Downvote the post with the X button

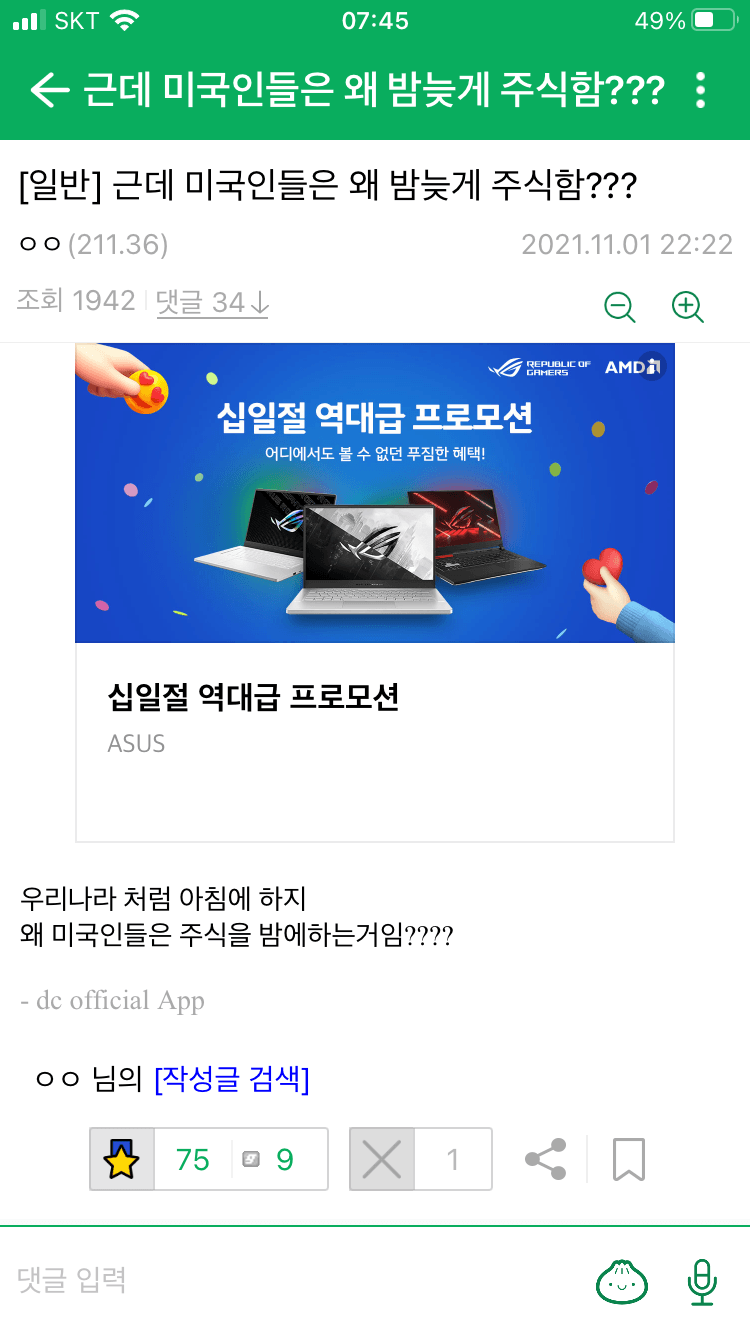(382, 1159)
